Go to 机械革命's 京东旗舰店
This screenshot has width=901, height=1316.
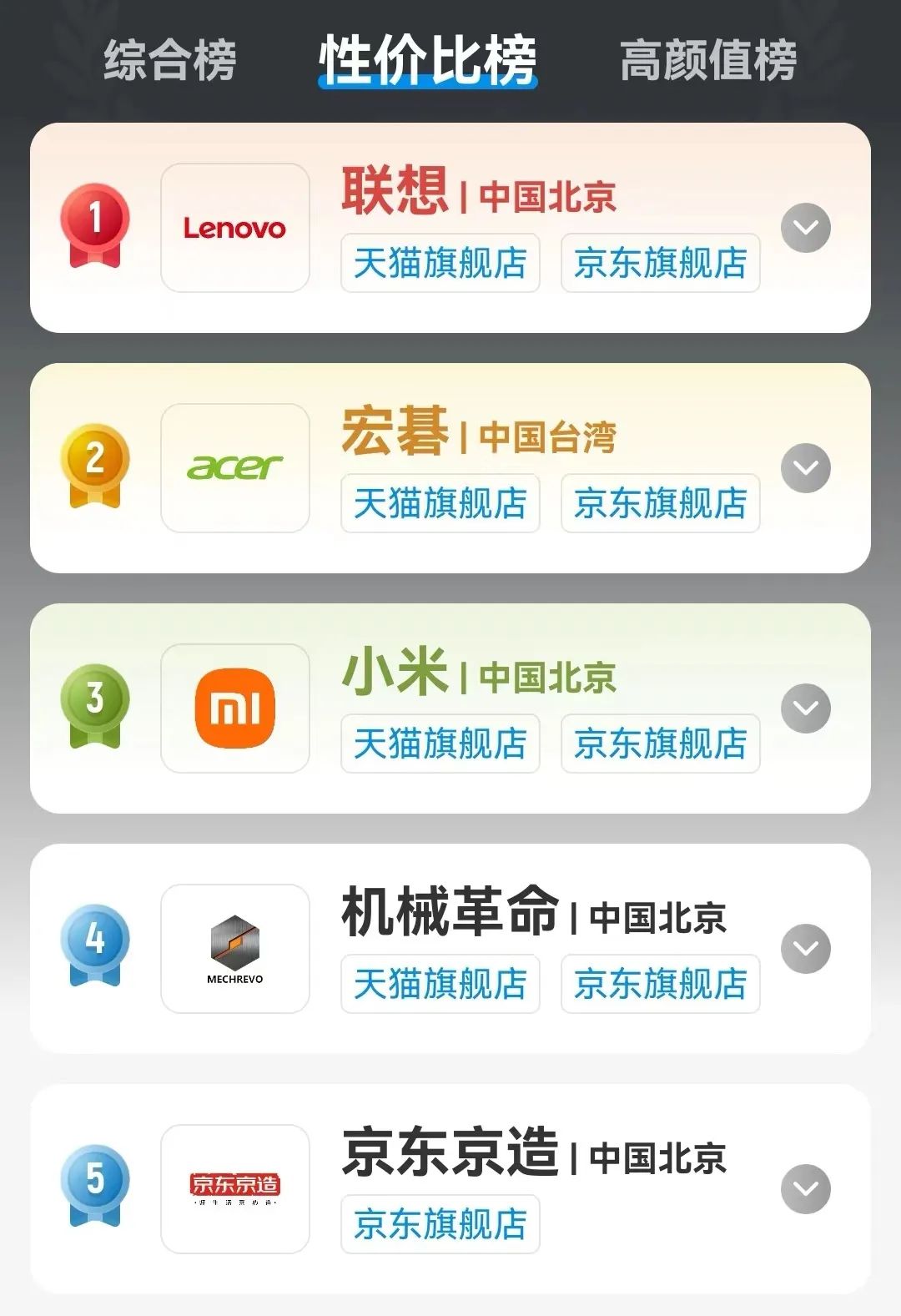(660, 984)
